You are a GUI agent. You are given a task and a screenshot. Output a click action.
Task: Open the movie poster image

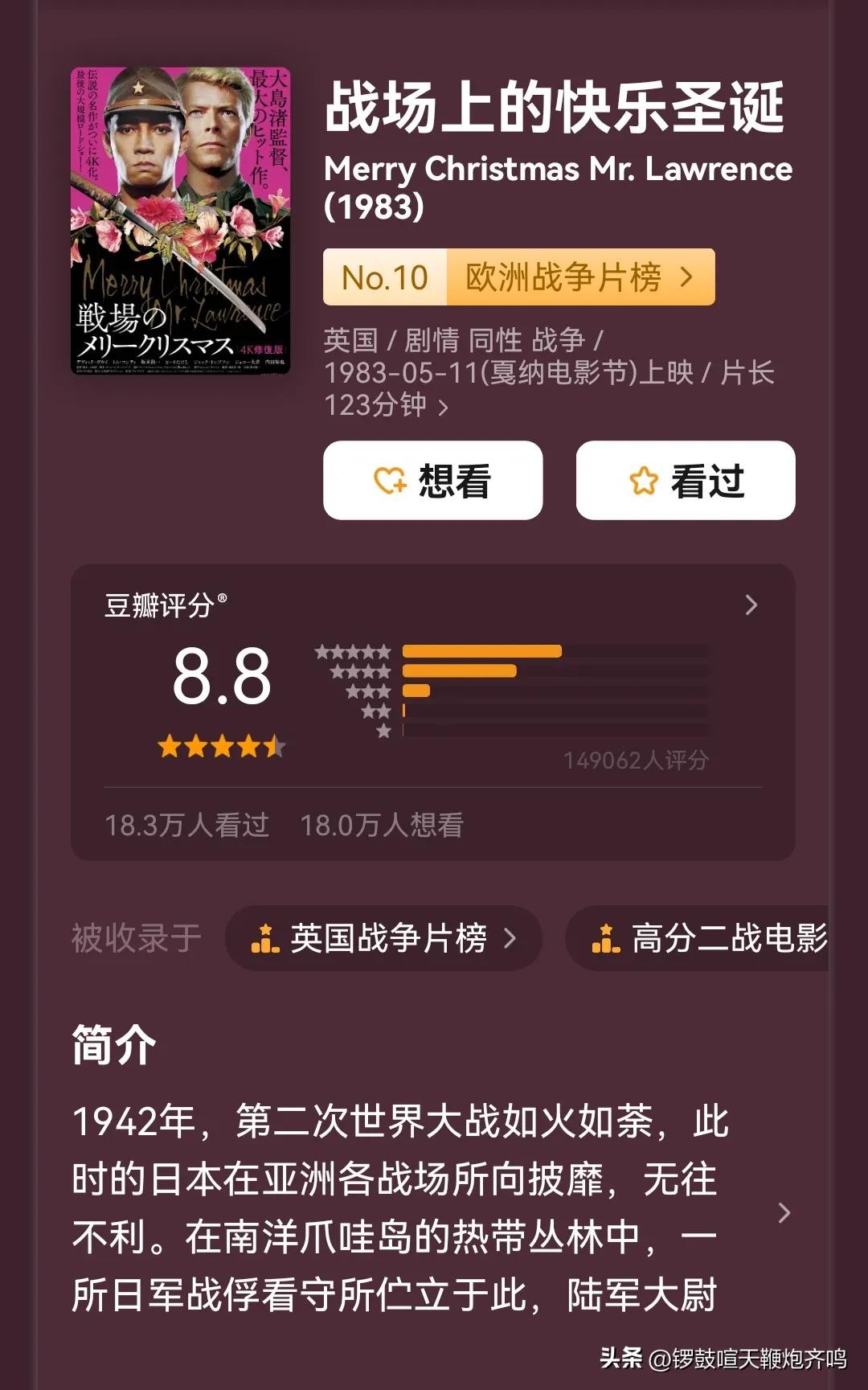point(180,220)
